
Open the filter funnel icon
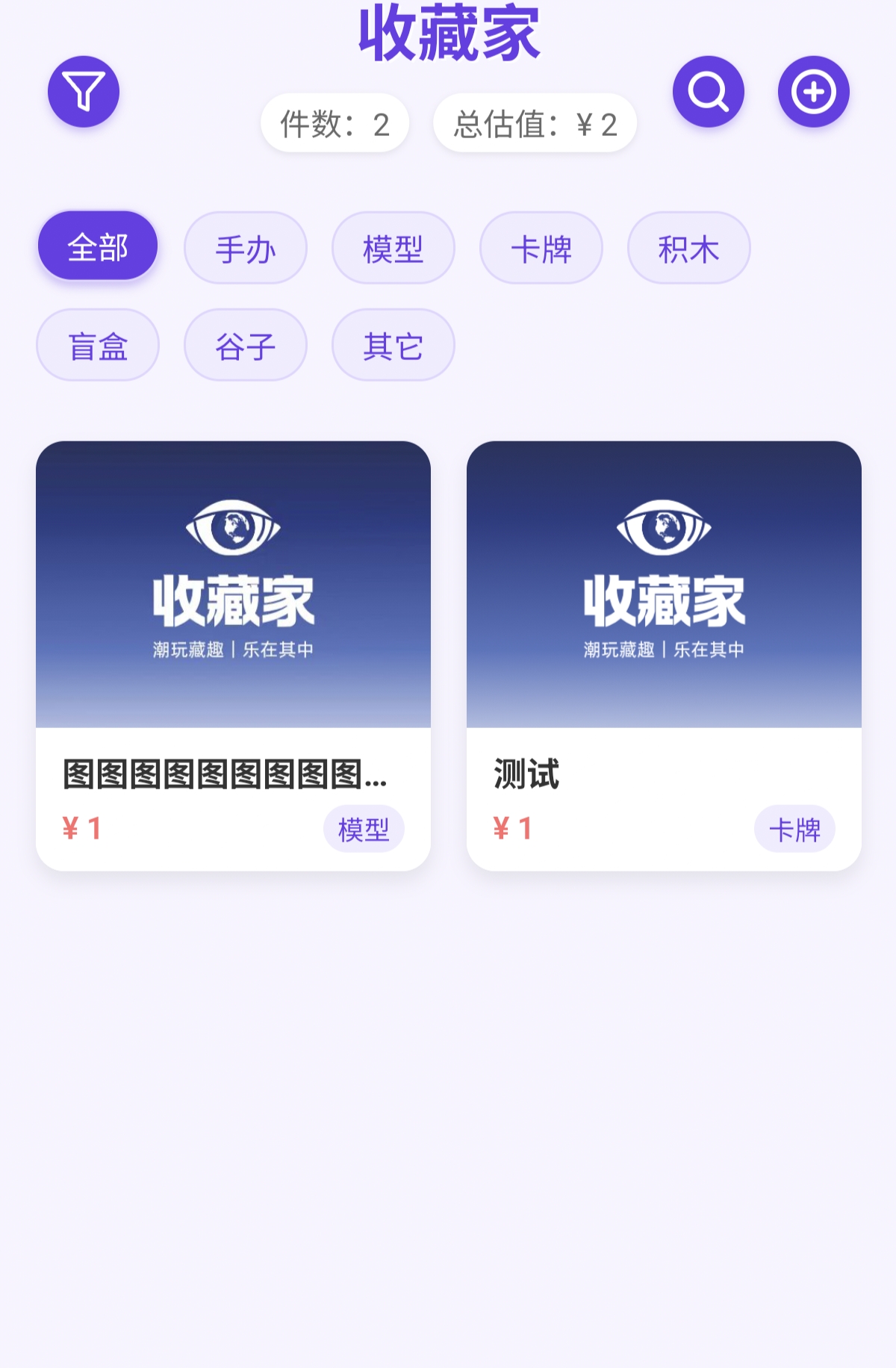(84, 92)
